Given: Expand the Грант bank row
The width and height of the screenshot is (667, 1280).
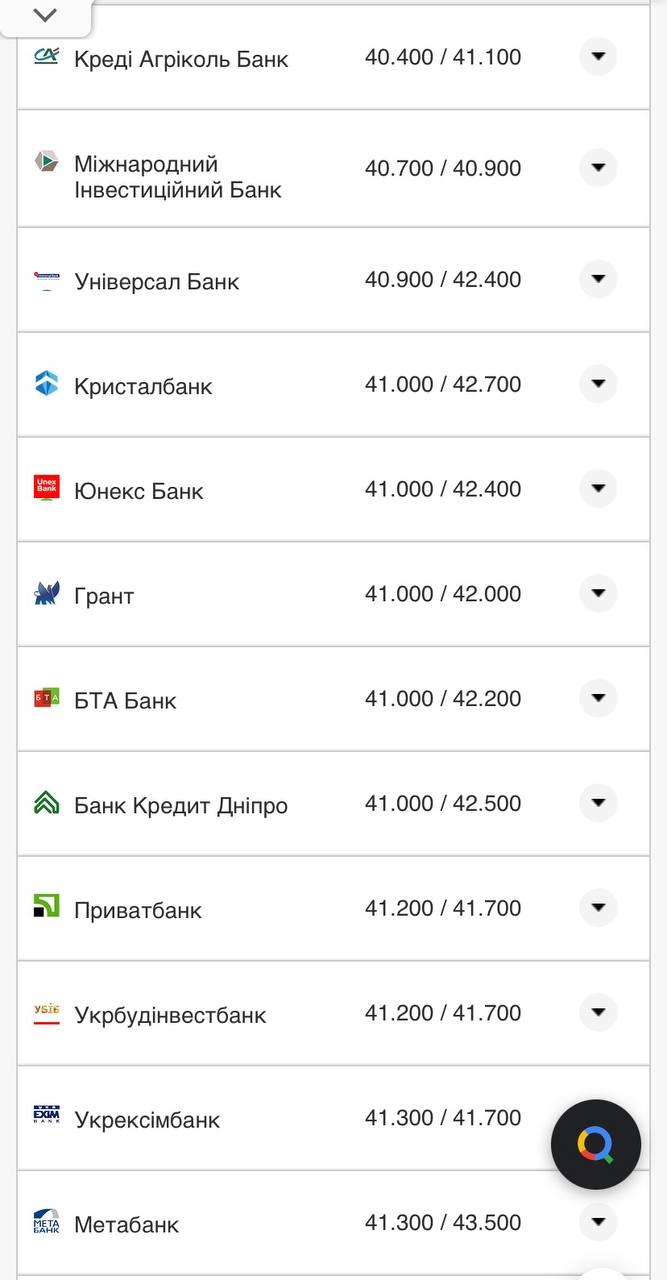Looking at the screenshot, I should point(598,594).
